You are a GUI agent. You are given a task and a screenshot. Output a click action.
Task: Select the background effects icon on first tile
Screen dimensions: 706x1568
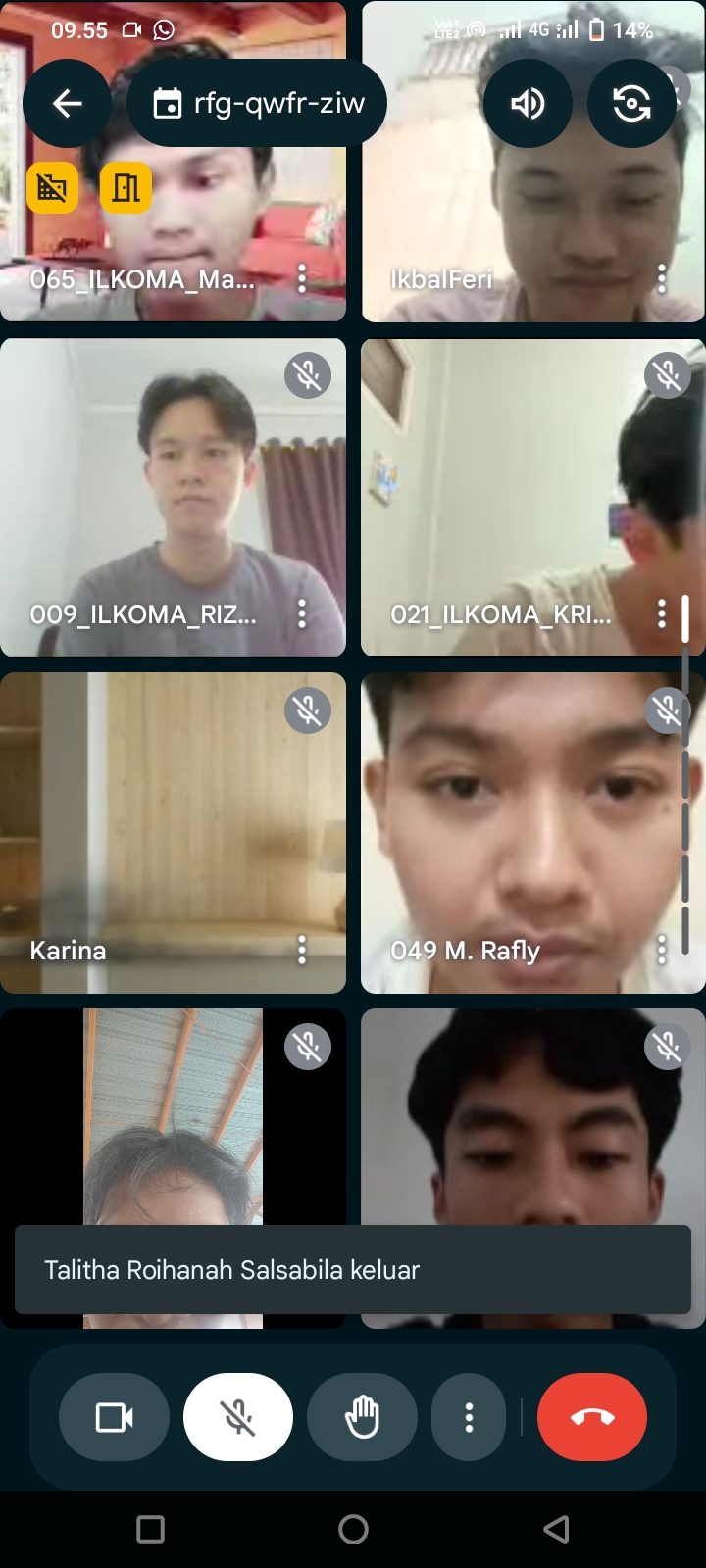point(52,187)
